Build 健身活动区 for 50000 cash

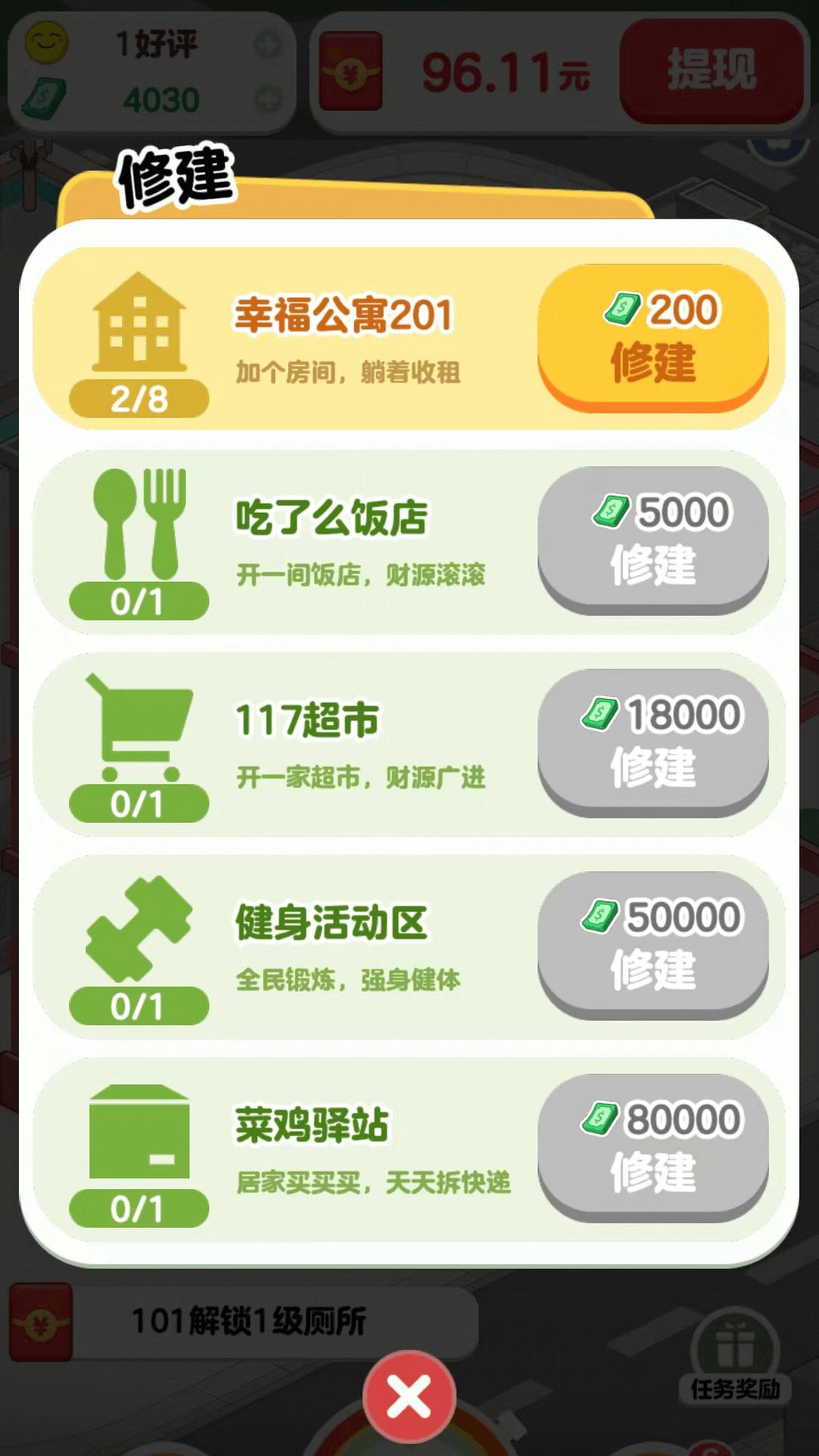click(x=653, y=943)
